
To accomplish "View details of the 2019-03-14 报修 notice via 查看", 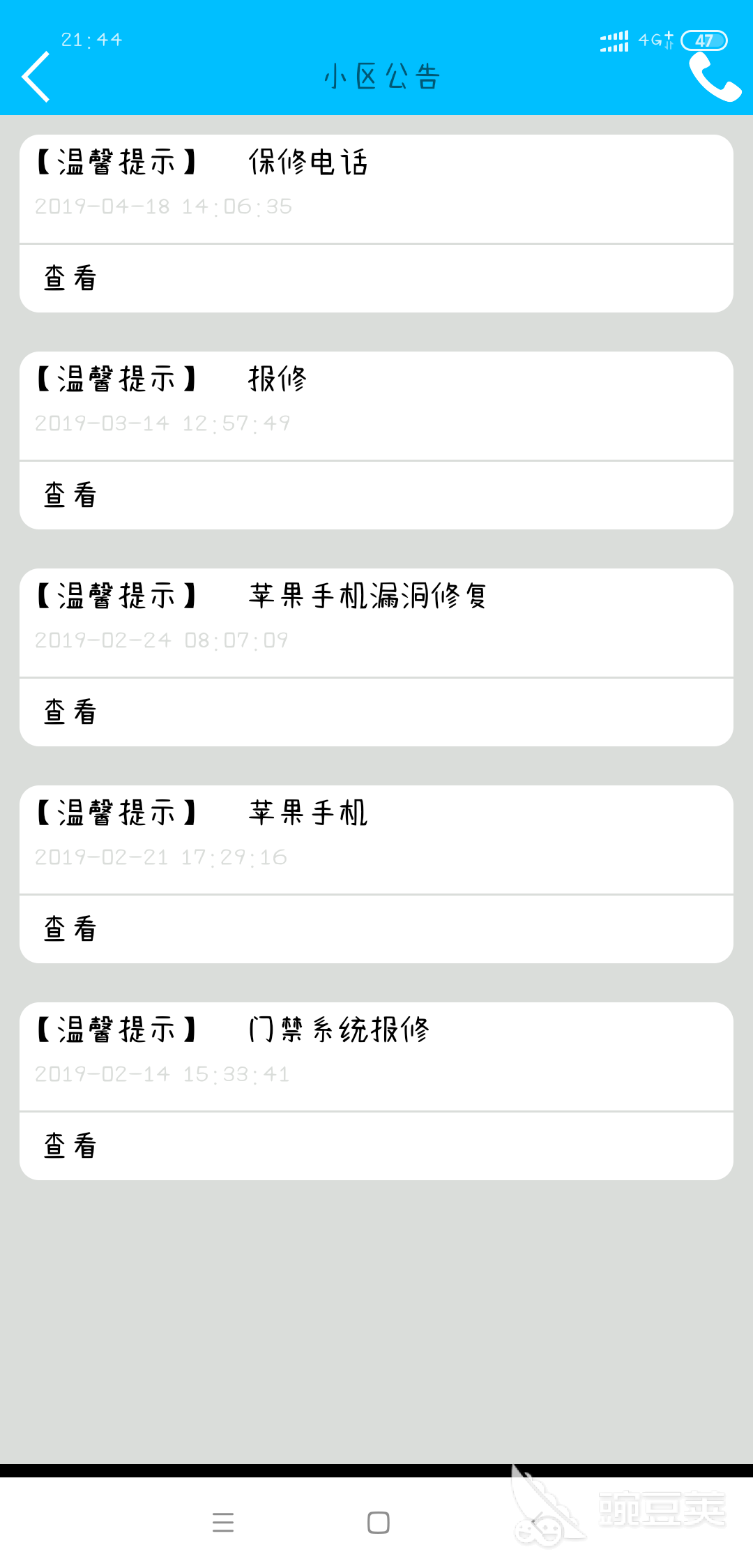I will [70, 495].
